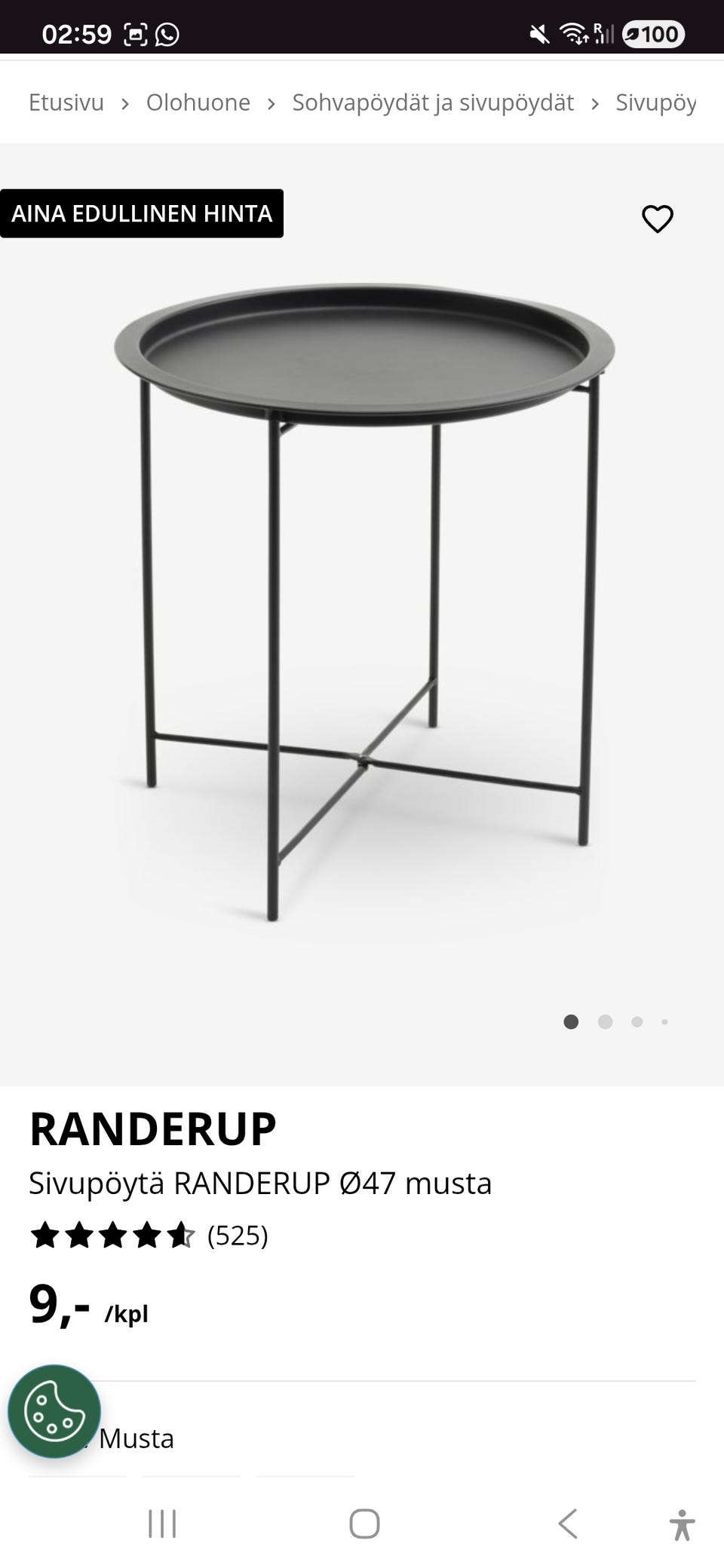Screen dimensions: 724x1568
Task: Go back with system back button
Action: coord(567,1524)
